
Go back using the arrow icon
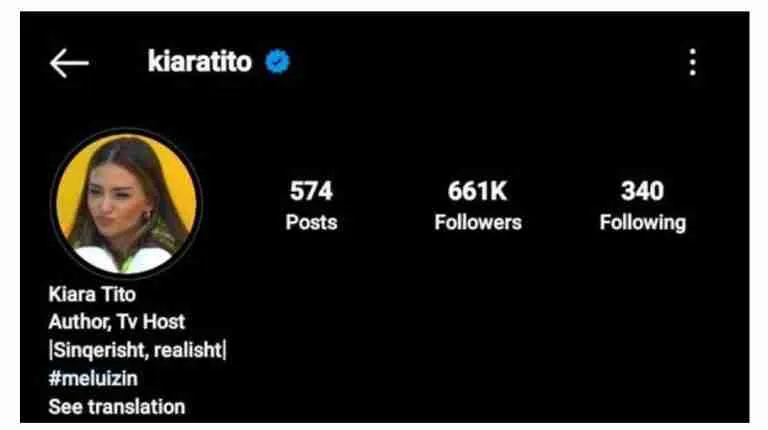click(x=69, y=63)
